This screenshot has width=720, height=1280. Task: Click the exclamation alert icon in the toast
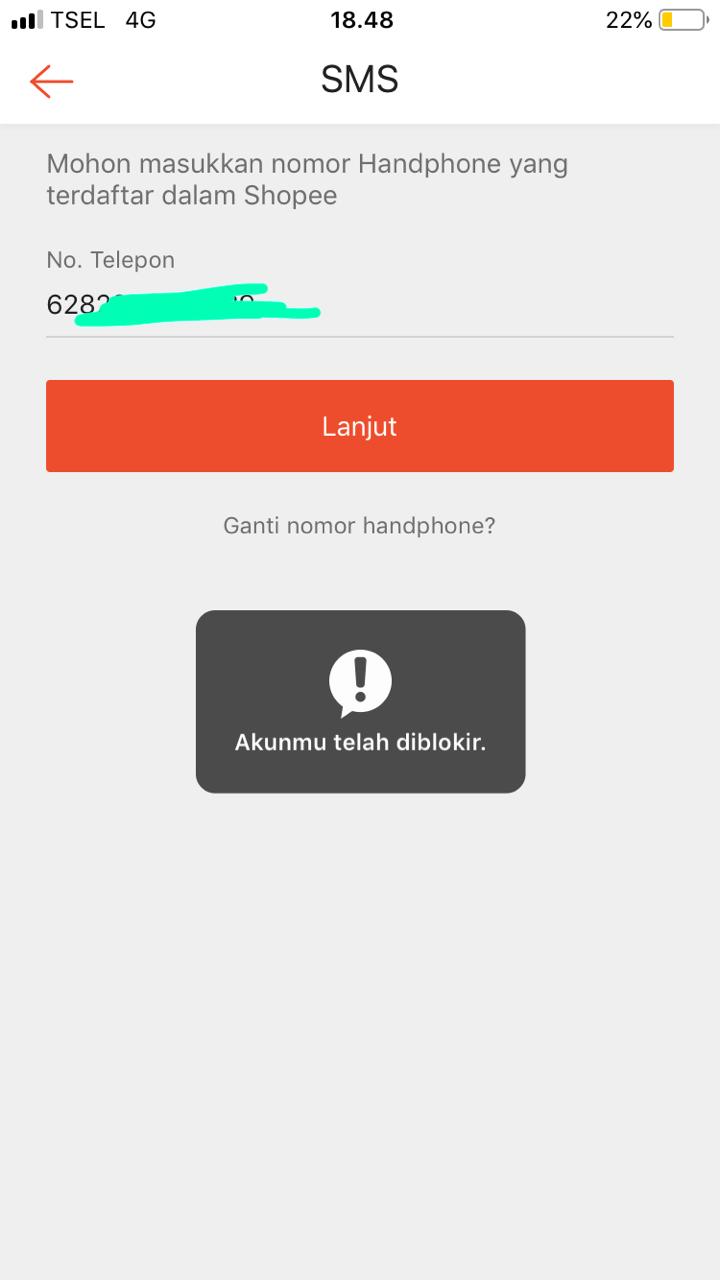pos(360,681)
